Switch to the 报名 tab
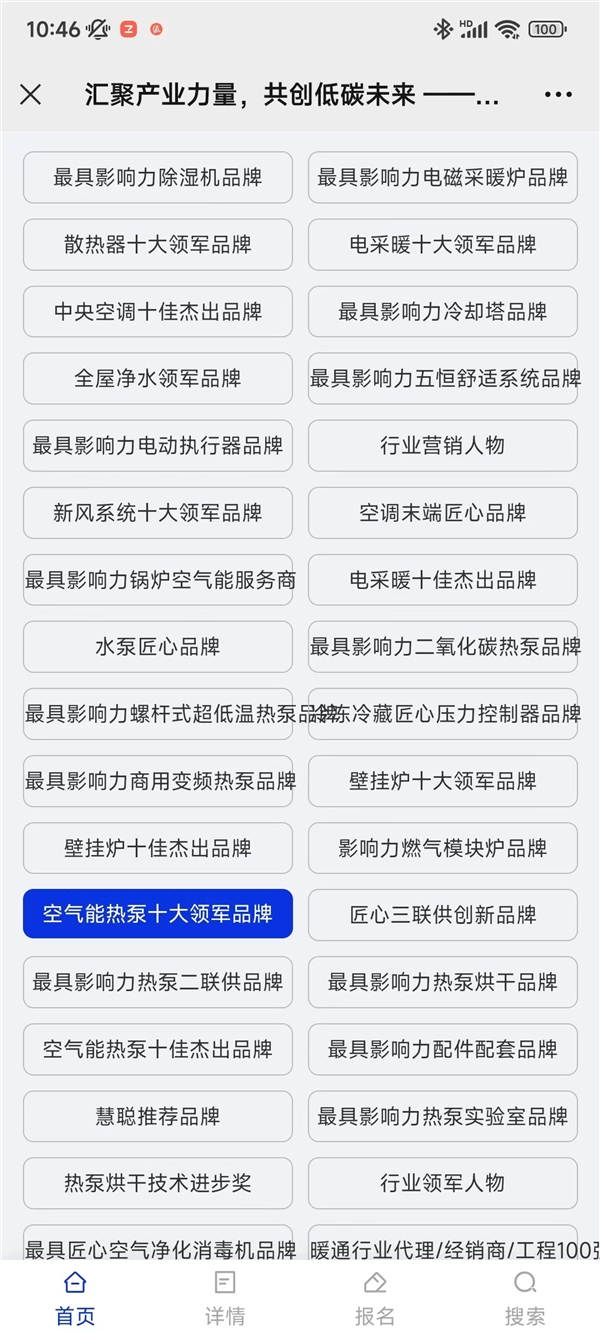The height and width of the screenshot is (1333, 600). [x=375, y=1297]
